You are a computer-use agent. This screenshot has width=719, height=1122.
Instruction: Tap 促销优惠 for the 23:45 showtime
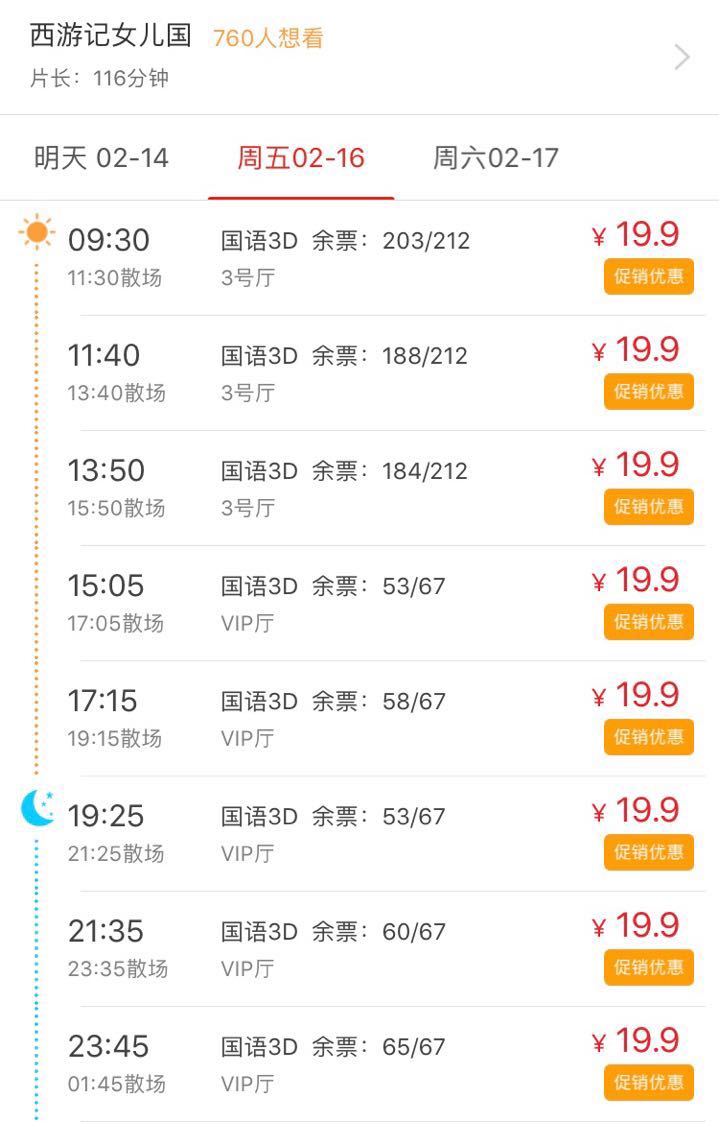pos(649,1082)
